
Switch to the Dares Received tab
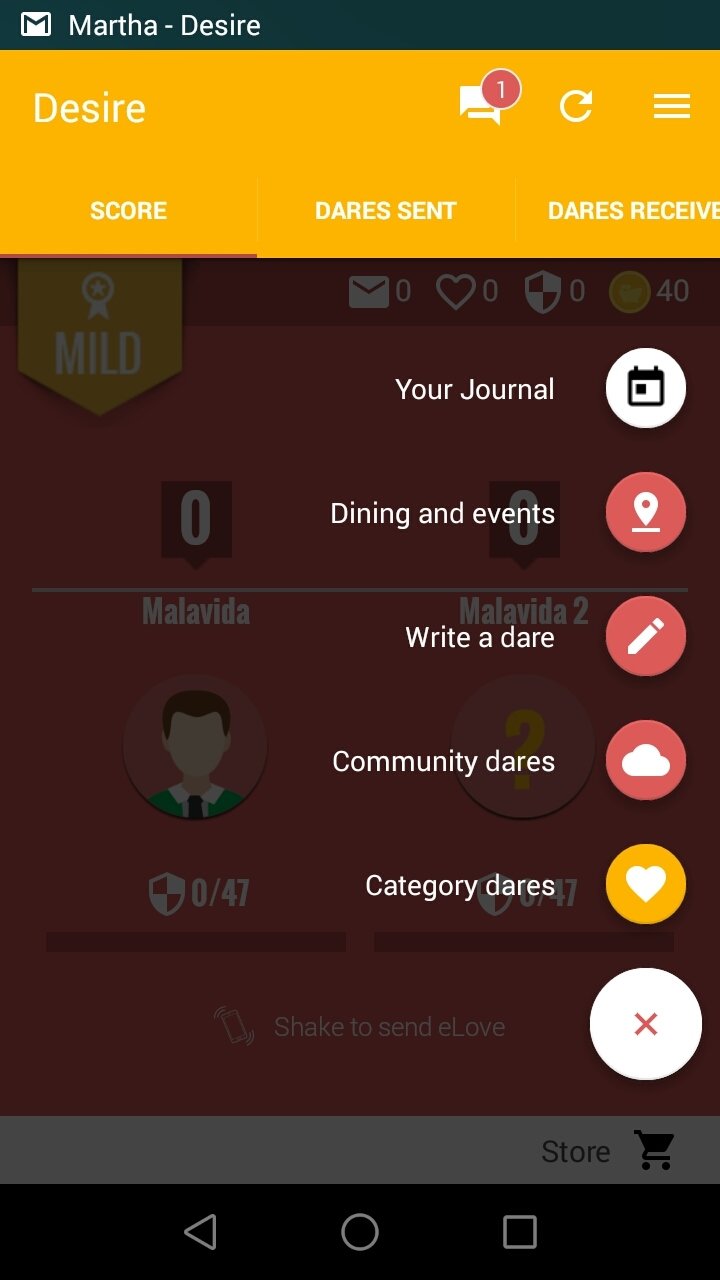[630, 211]
